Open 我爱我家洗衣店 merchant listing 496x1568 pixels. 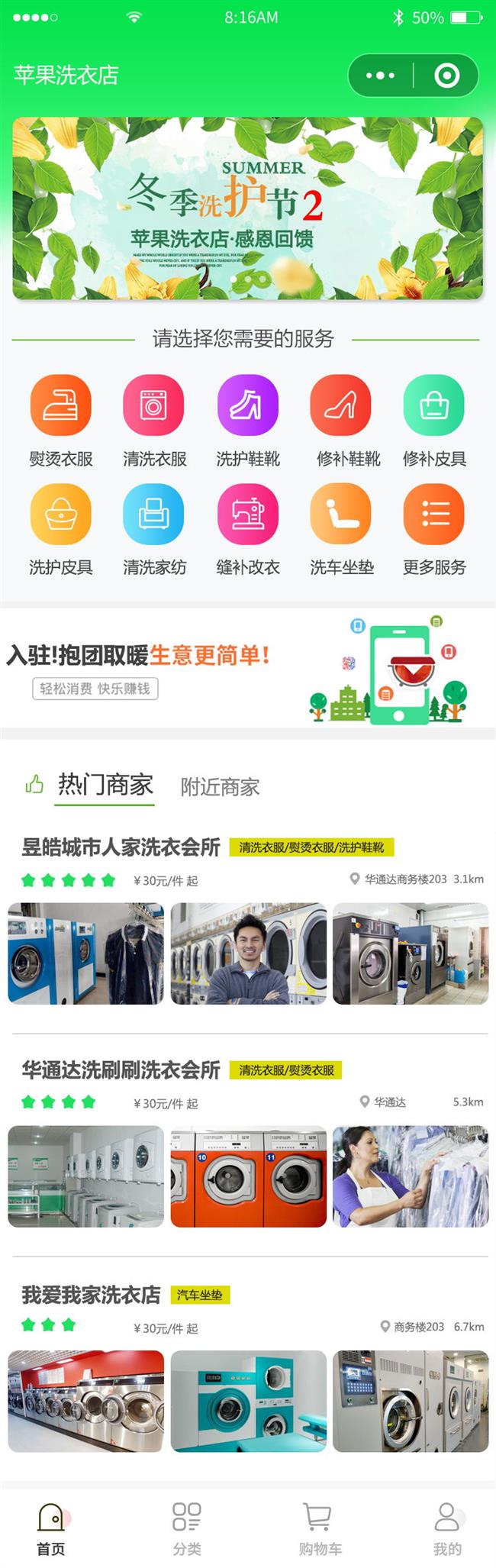point(91,1294)
